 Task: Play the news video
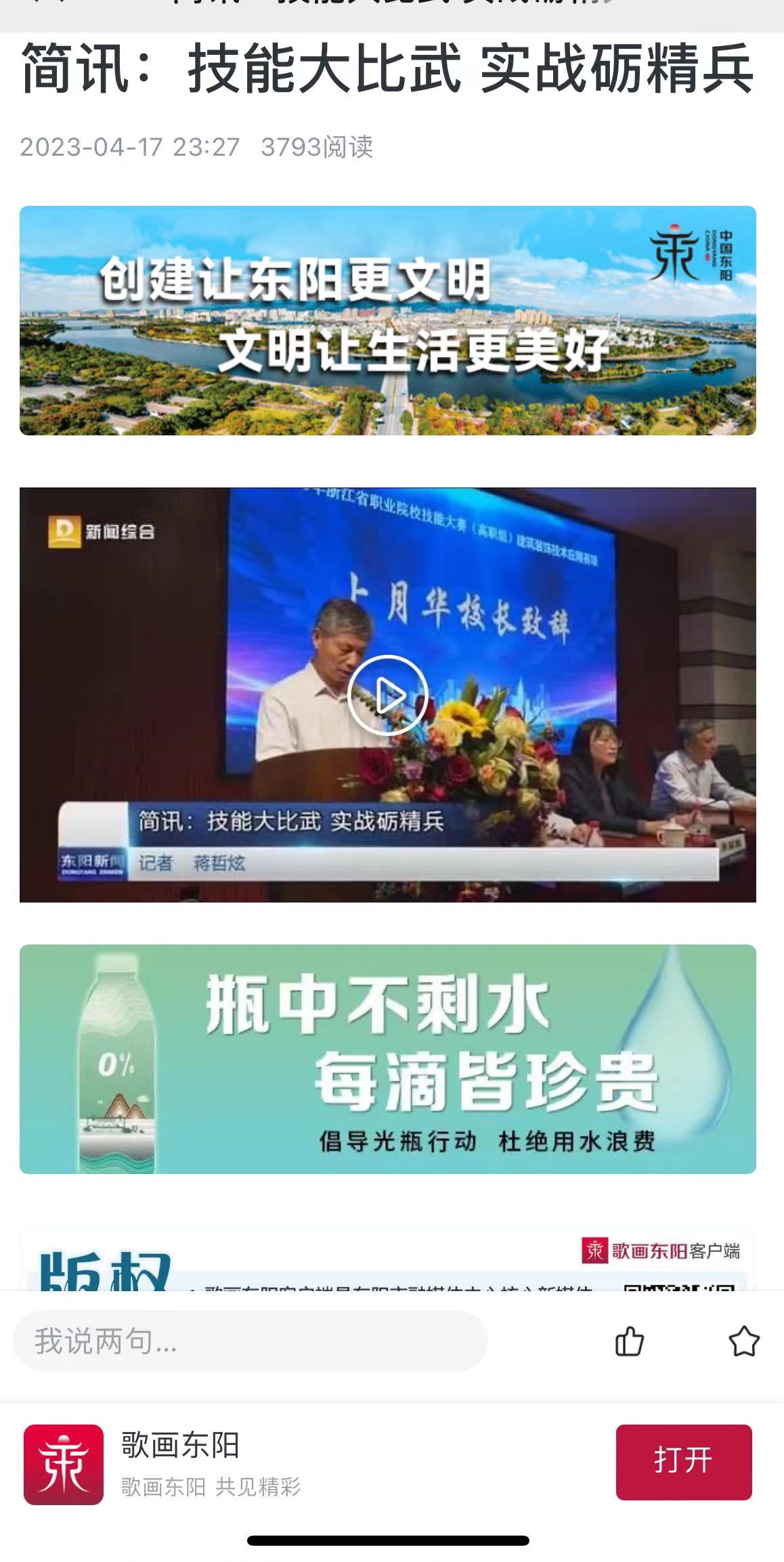387,695
